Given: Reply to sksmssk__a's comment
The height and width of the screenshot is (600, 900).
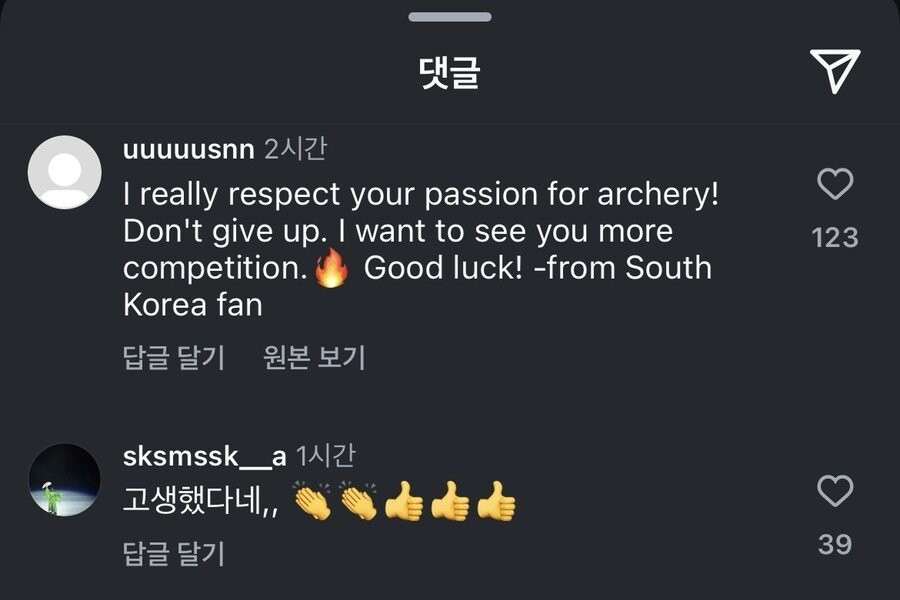Looking at the screenshot, I should coord(174,553).
